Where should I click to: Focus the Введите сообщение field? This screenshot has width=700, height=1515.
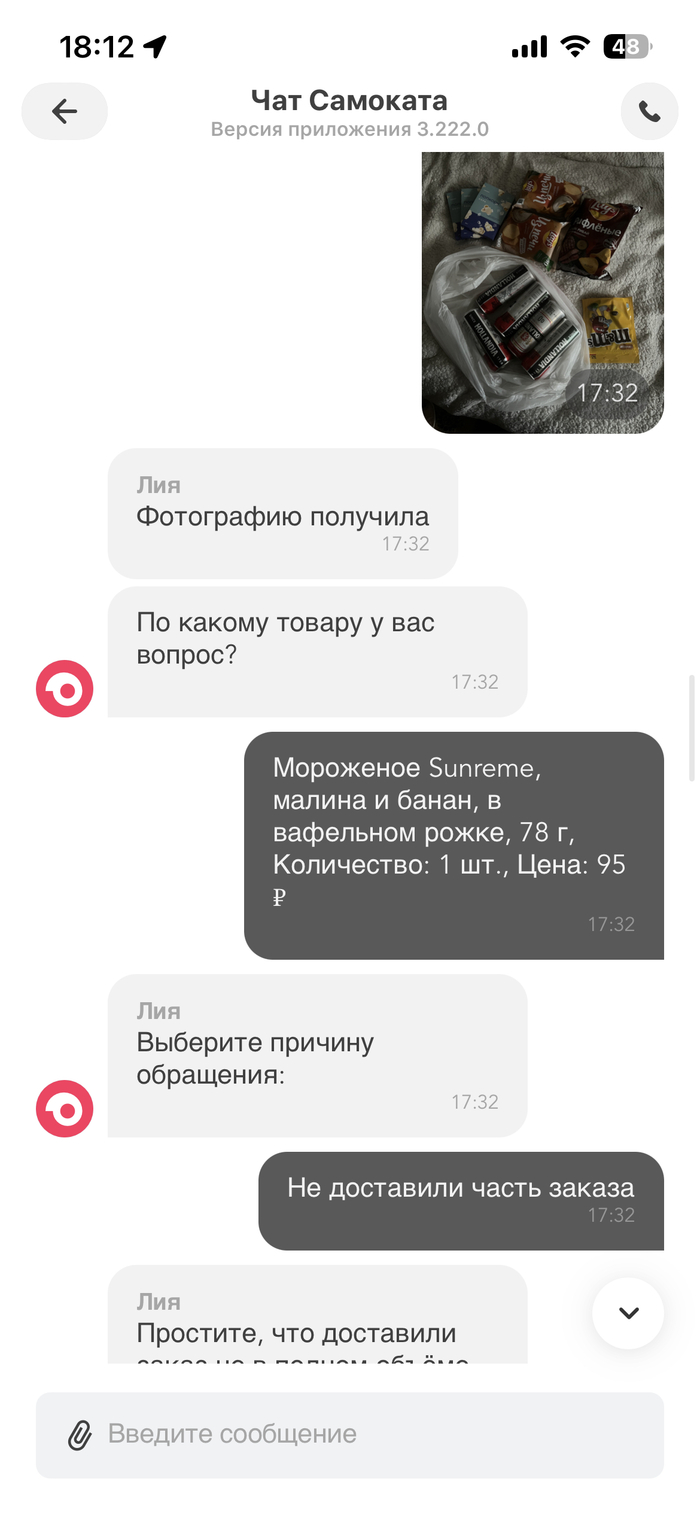380,1435
